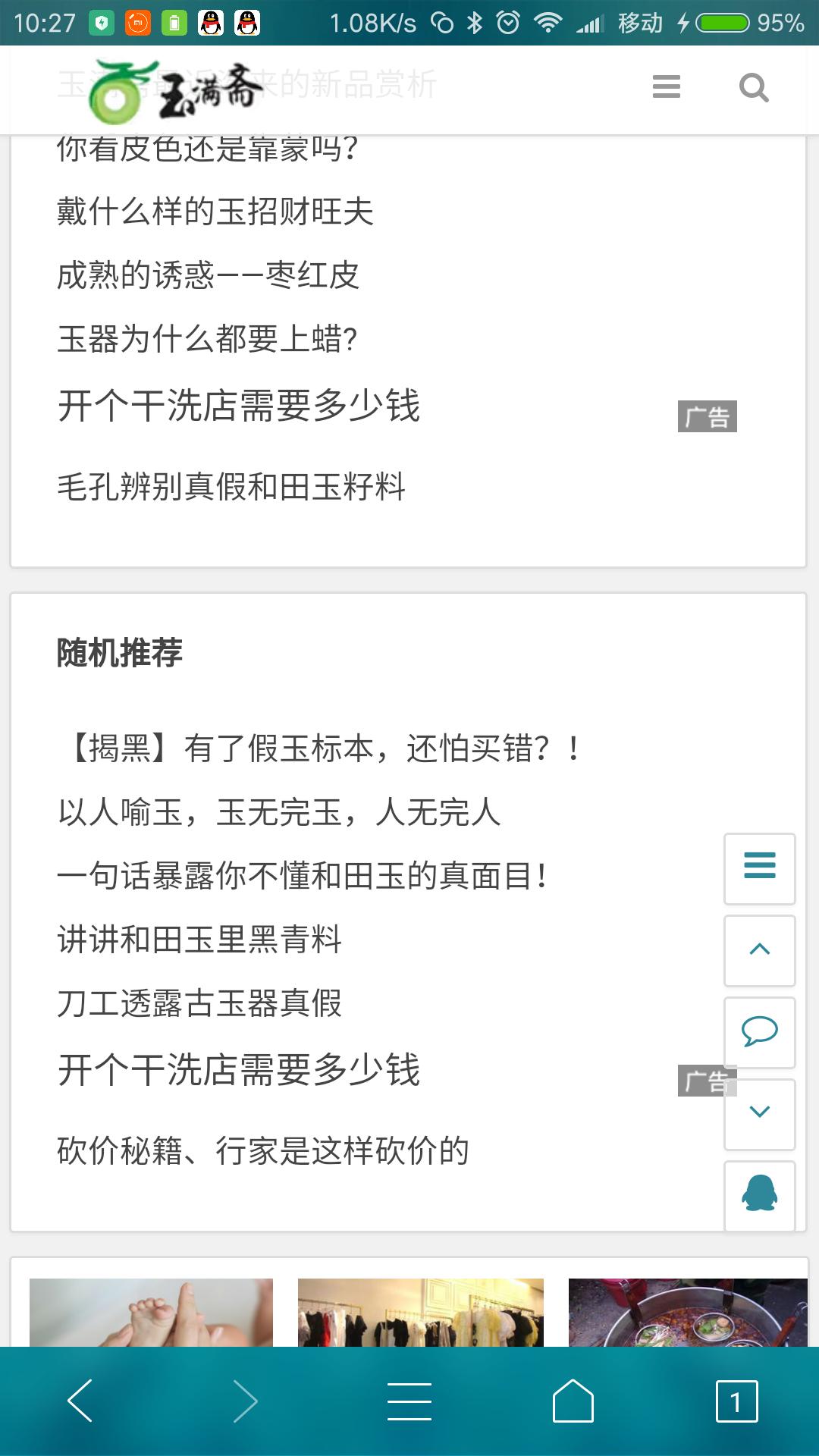
Task: Open the 开个干洗店需要多少钱 ad
Action: [239, 407]
